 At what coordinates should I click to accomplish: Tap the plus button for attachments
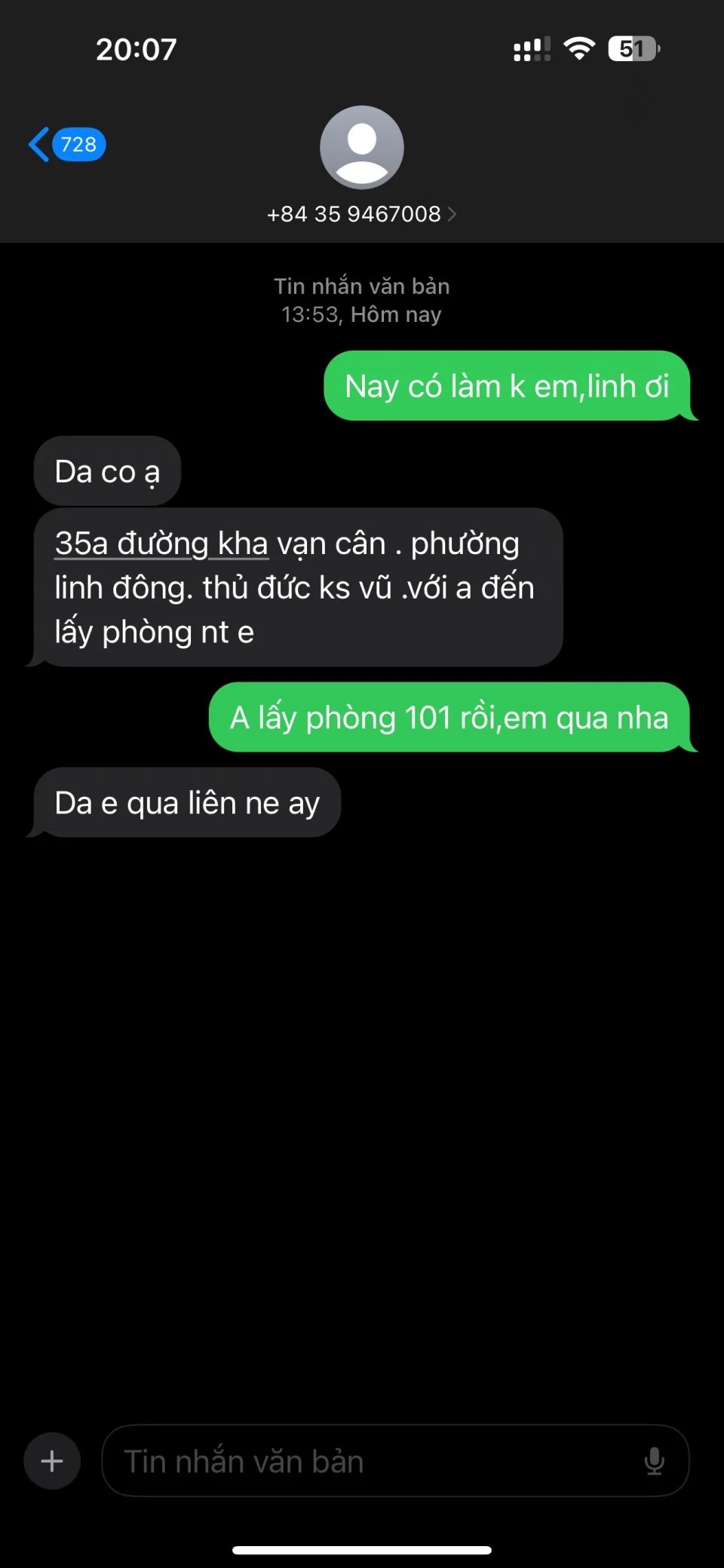click(x=52, y=1461)
